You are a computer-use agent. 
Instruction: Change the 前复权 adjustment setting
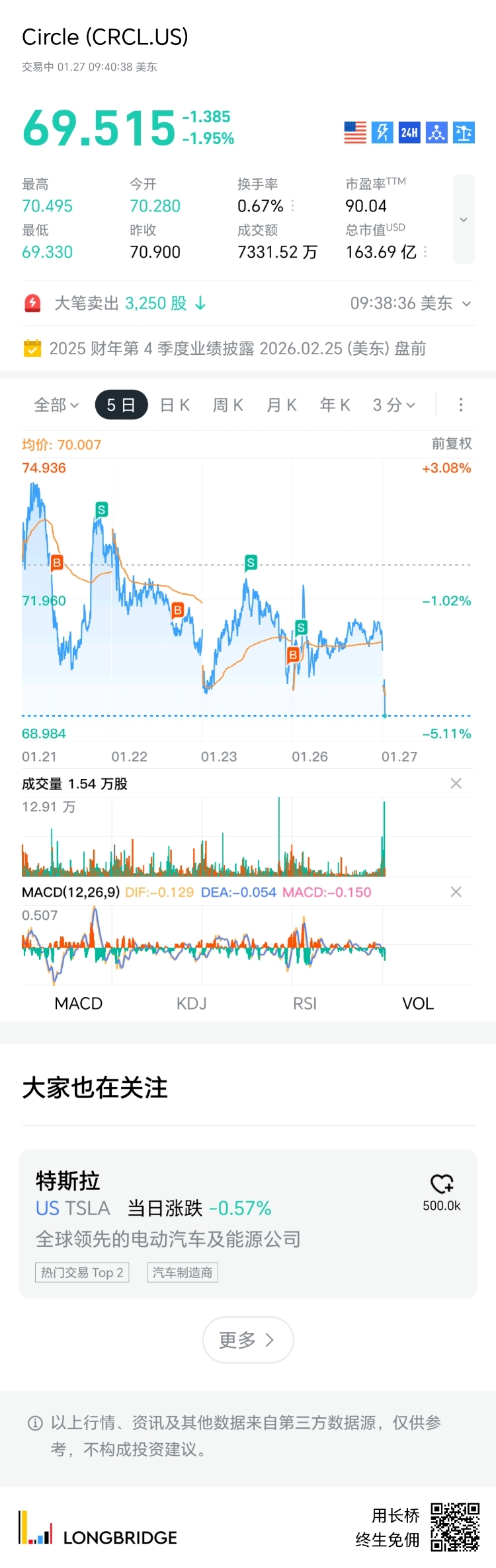point(452,444)
